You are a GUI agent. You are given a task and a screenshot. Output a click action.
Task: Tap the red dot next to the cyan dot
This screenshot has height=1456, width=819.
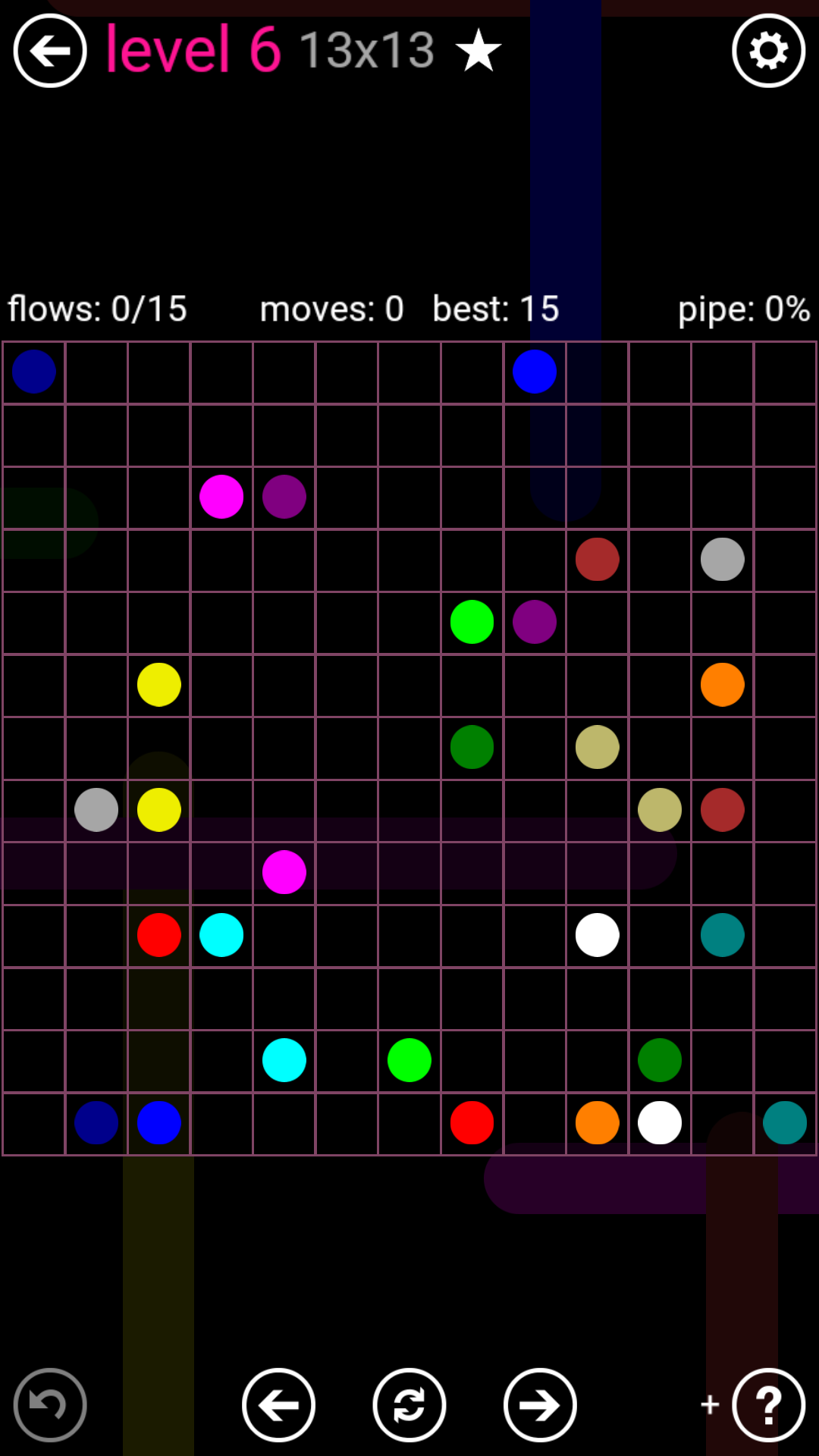click(x=159, y=935)
